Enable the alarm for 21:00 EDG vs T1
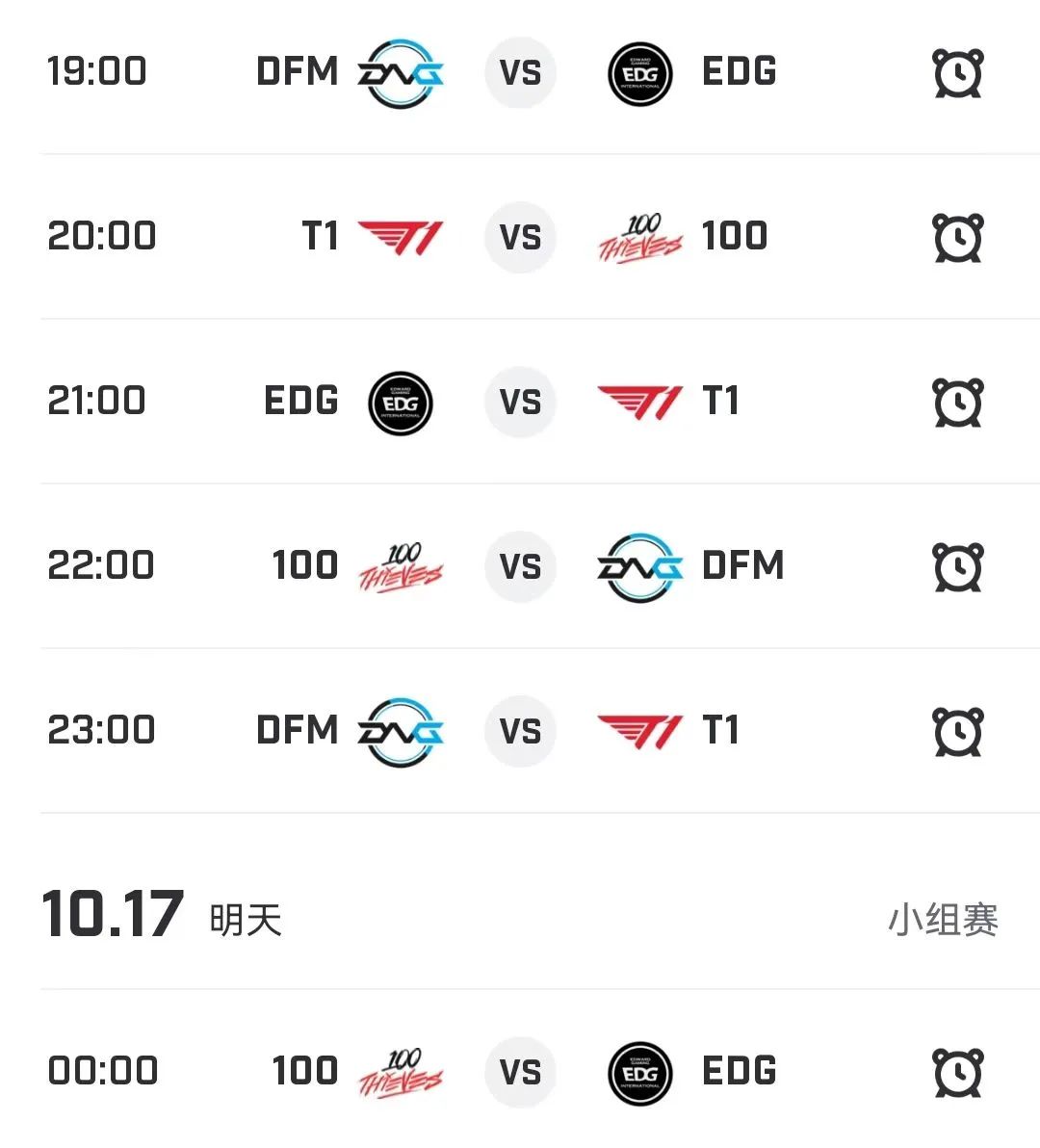 (958, 403)
